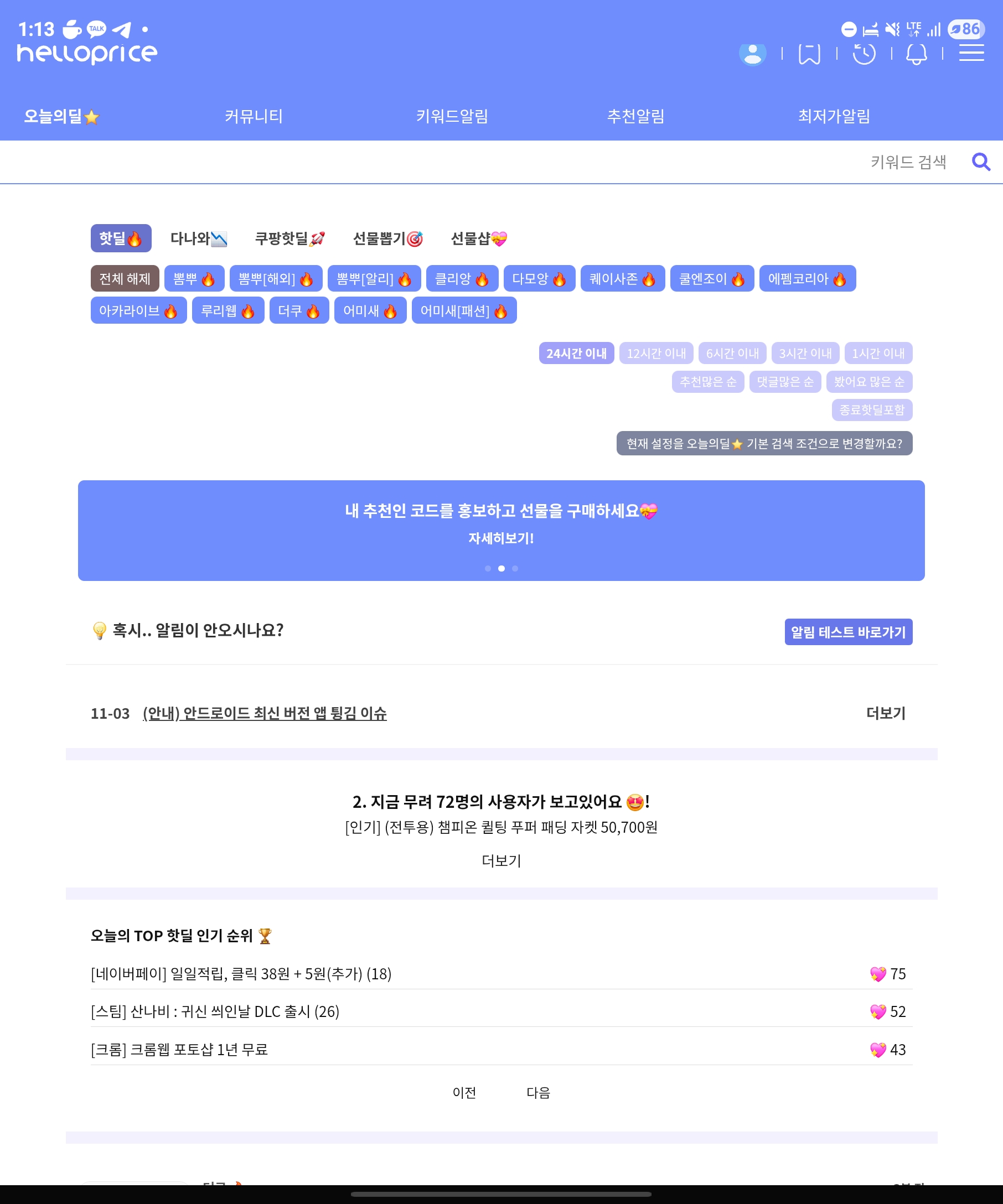
Task: Open the 안드로이드 최신 버전 앱 튕김 이슈 notice
Action: tap(265, 713)
